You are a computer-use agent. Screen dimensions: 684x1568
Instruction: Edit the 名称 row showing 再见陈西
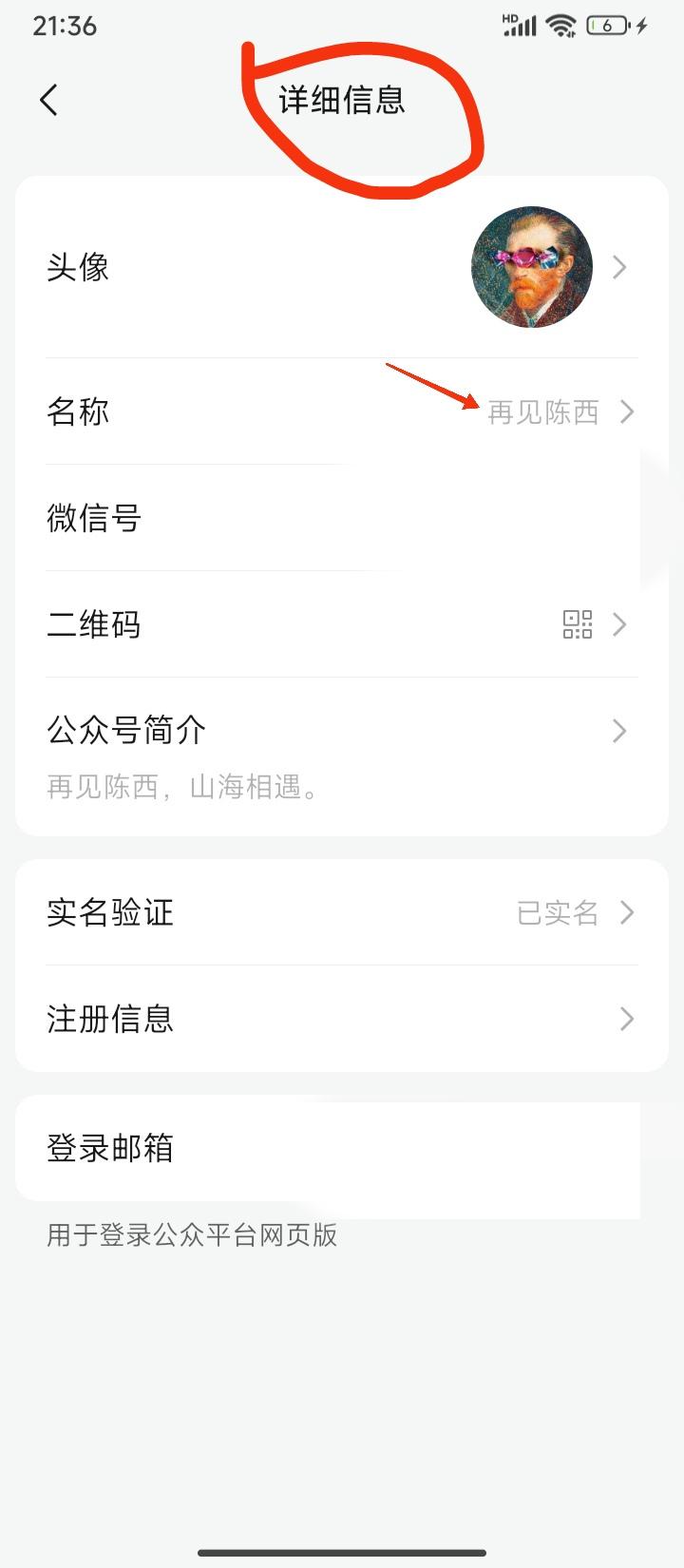click(x=342, y=411)
